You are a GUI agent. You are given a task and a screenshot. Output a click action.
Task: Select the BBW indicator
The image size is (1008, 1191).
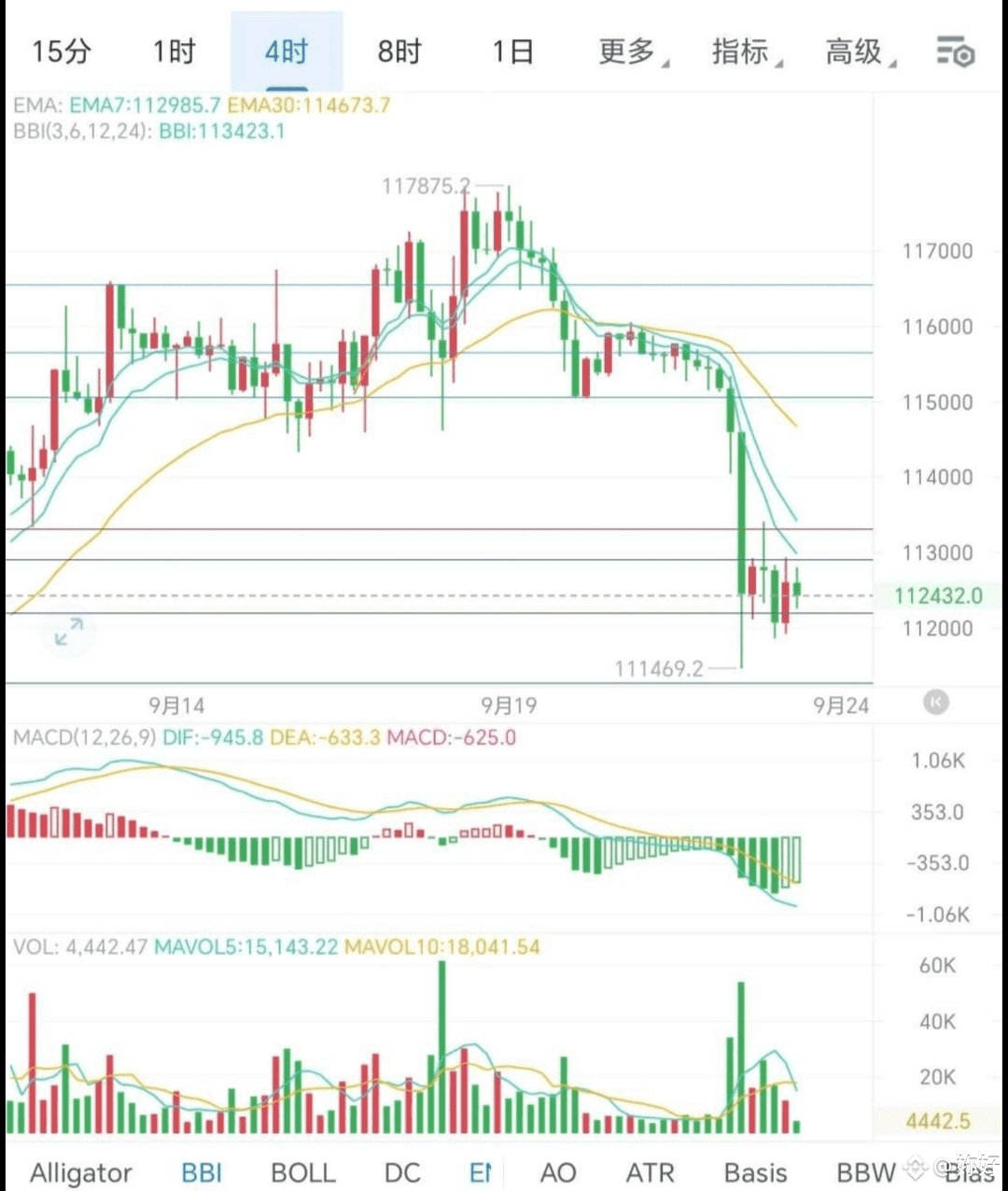(866, 1172)
